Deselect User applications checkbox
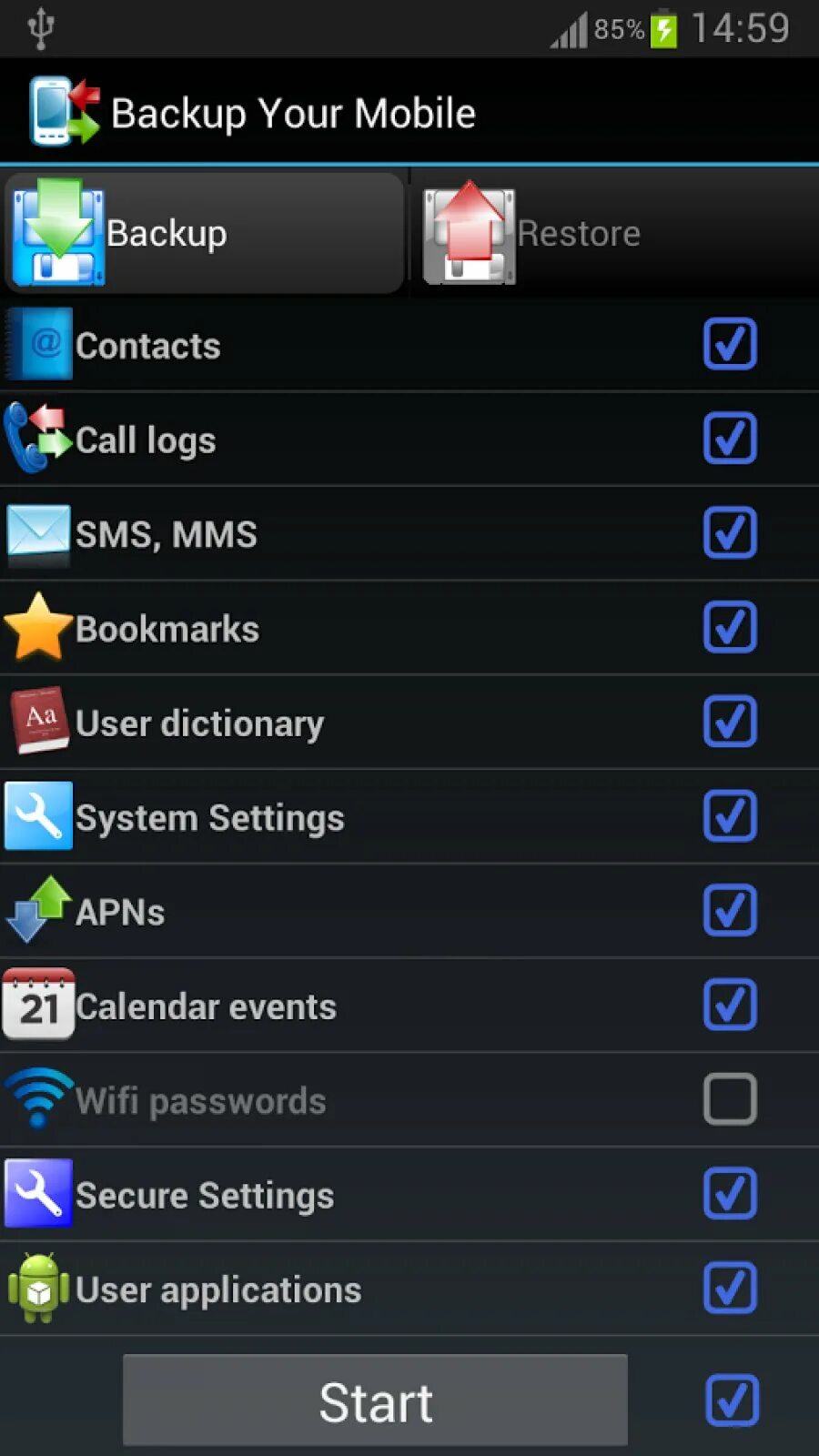Viewport: 819px width, 1456px height. (730, 1289)
